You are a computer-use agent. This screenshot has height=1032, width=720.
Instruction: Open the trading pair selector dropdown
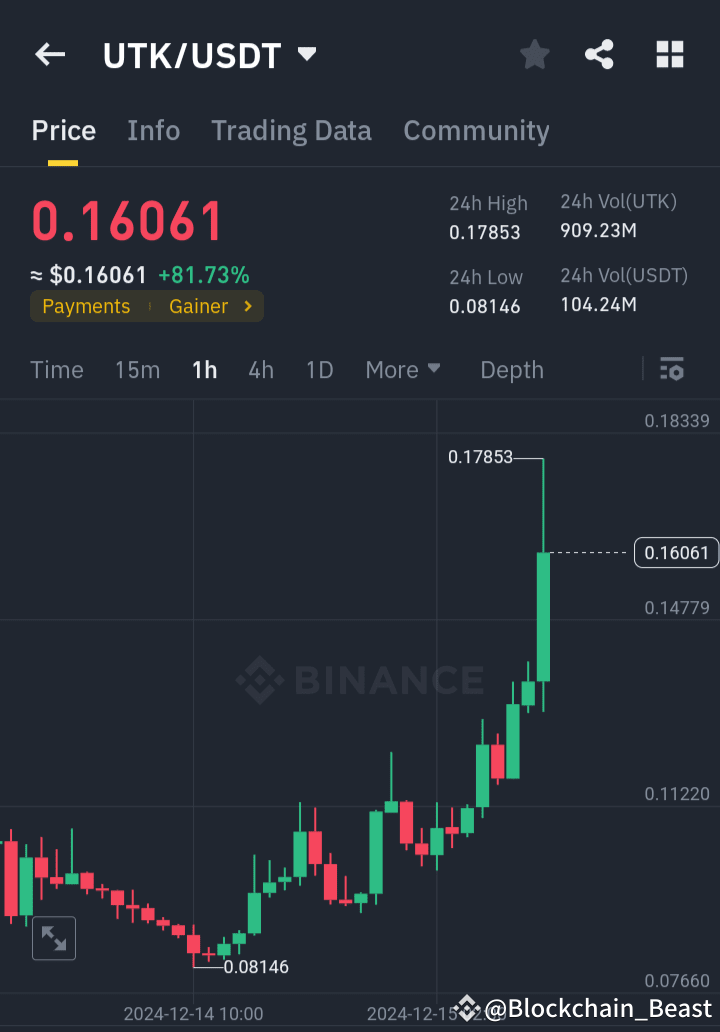point(307,55)
